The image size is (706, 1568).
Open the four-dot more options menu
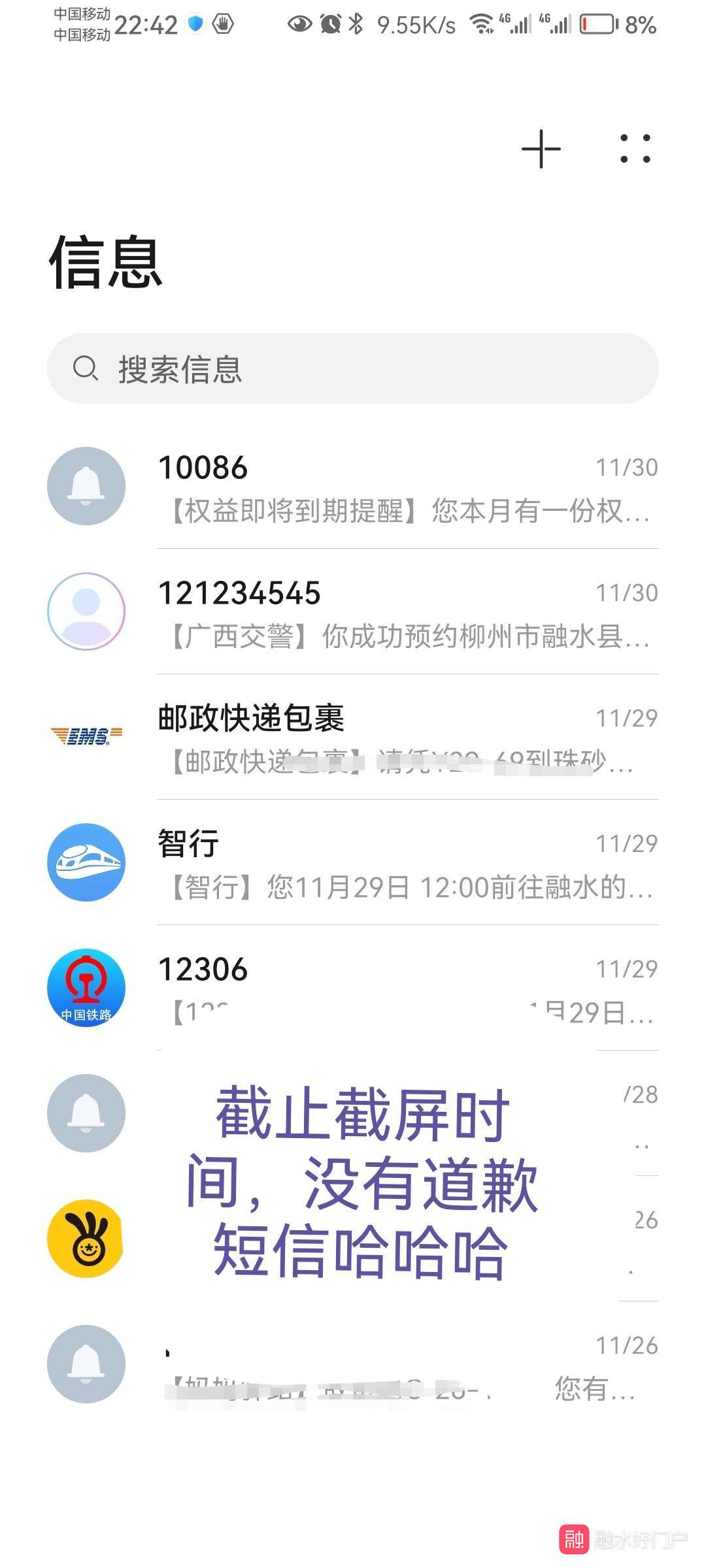tap(635, 149)
